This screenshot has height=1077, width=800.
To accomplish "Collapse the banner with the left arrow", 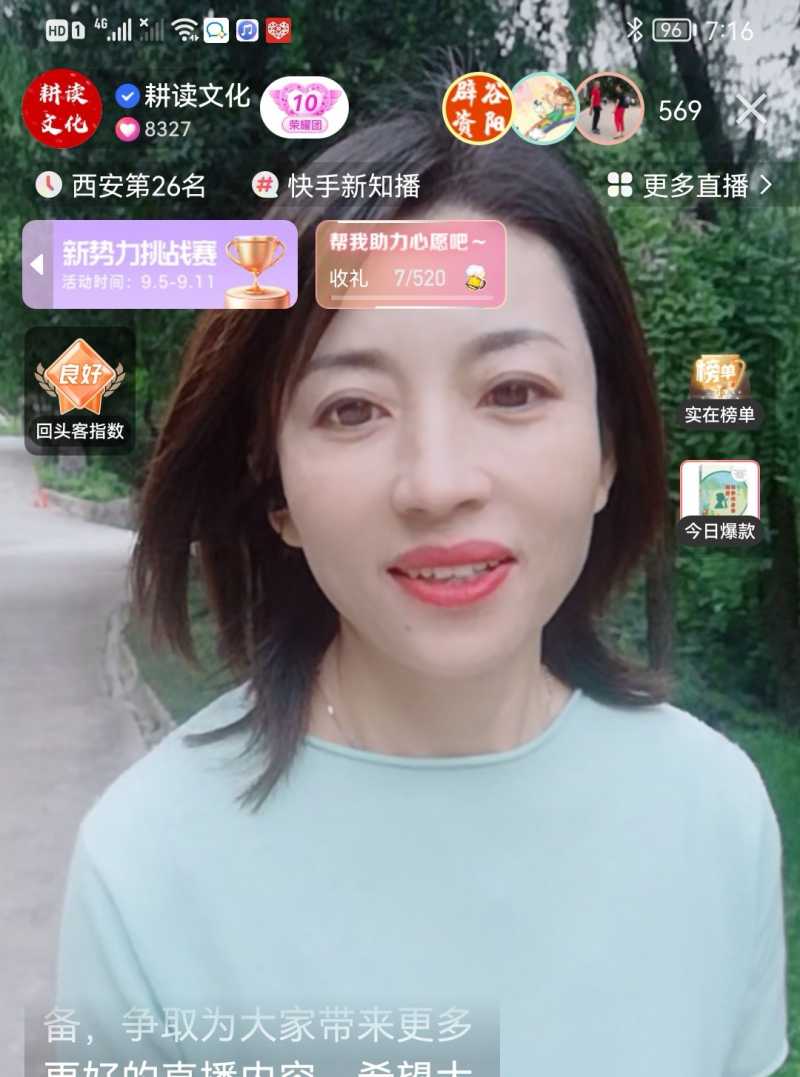I will [37, 265].
